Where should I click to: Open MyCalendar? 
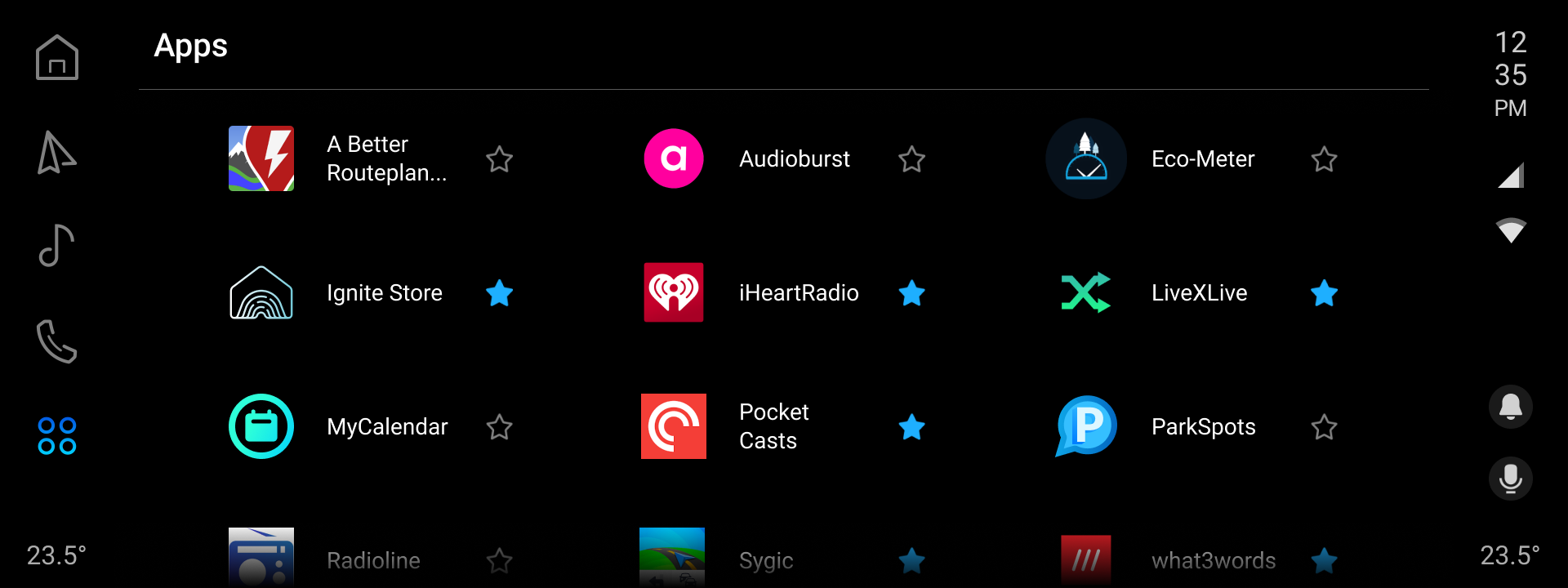pyautogui.click(x=261, y=426)
